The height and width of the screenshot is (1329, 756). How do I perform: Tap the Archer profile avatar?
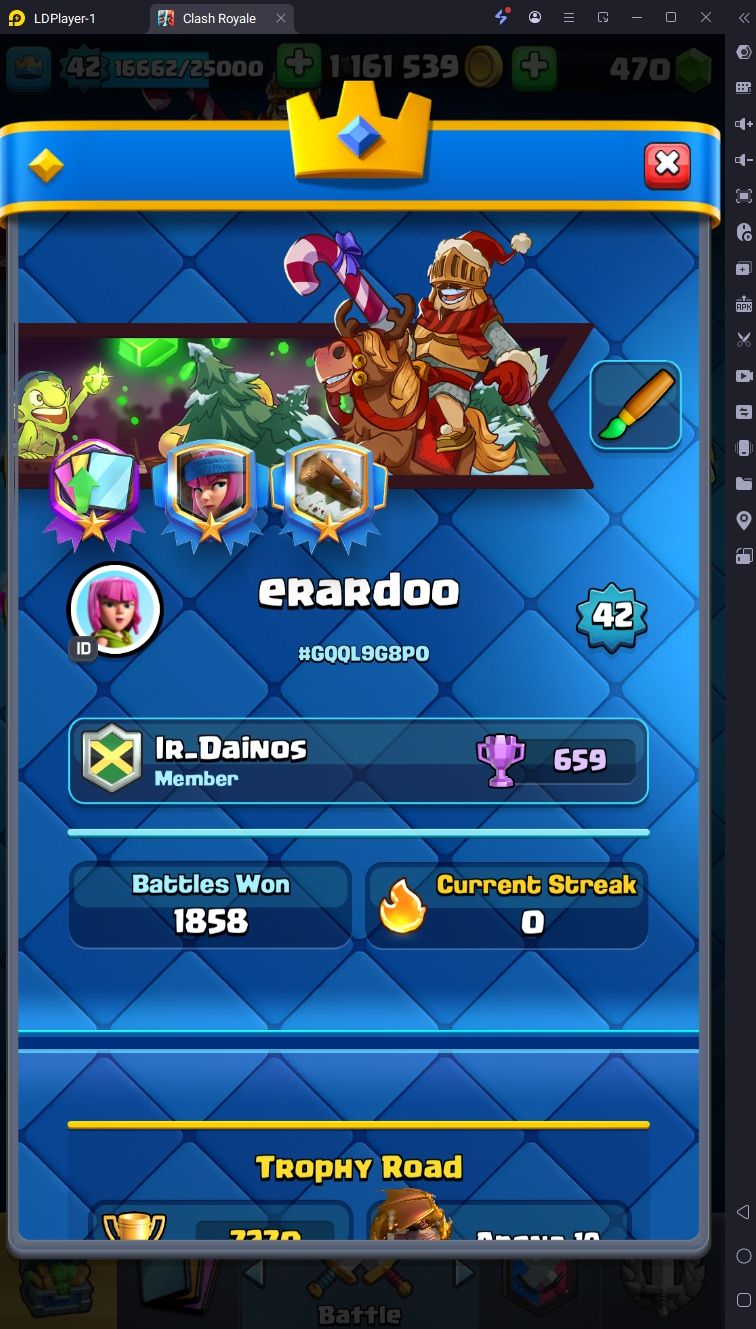(x=115, y=610)
